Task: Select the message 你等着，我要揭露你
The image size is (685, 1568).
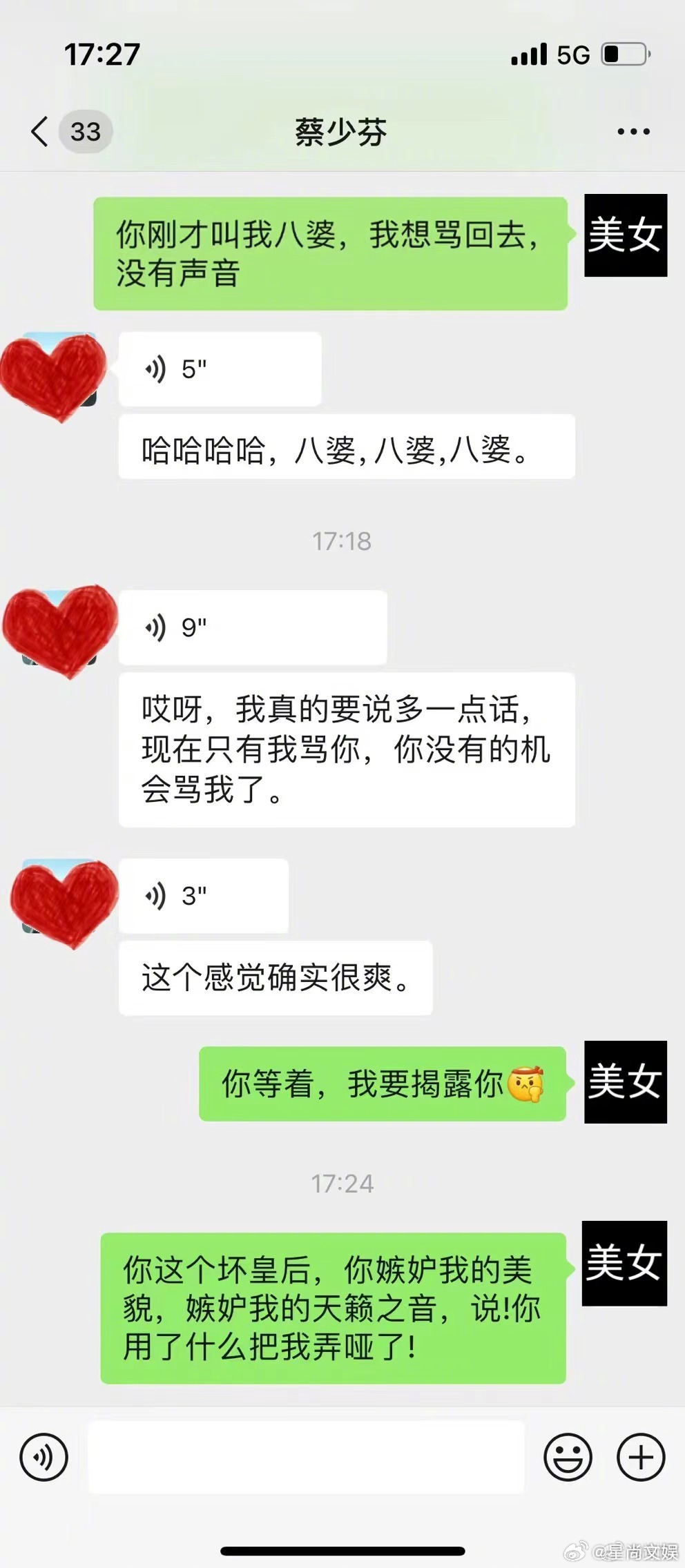Action: (382, 1082)
